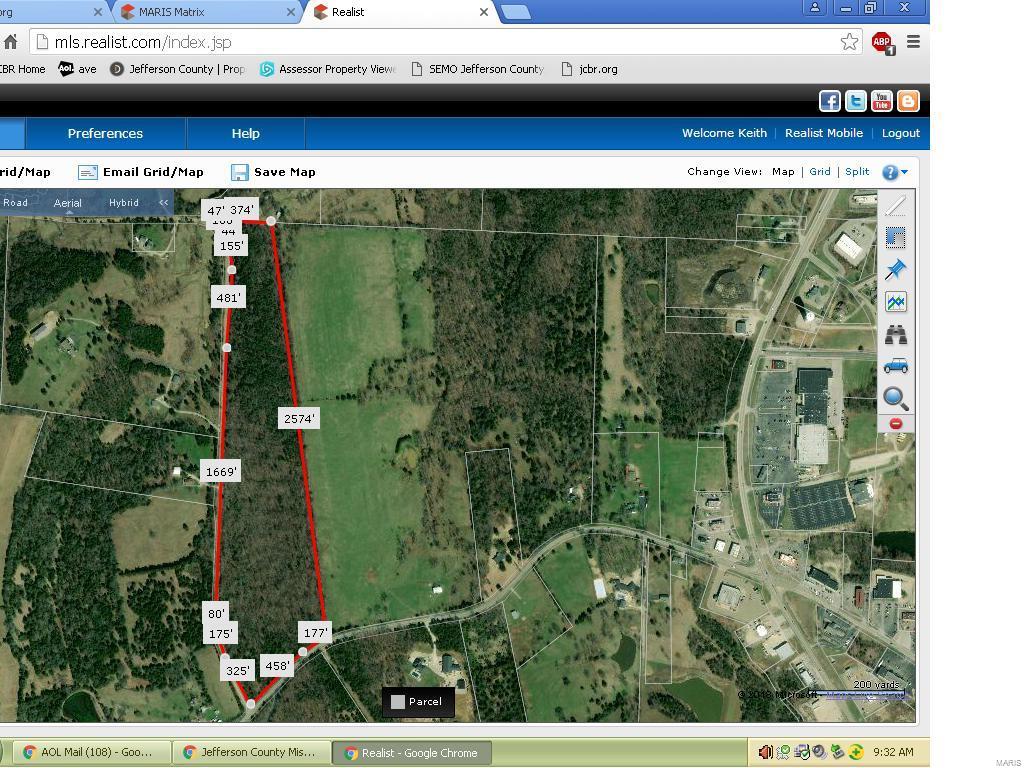Open Realist Mobile link

[x=823, y=133]
